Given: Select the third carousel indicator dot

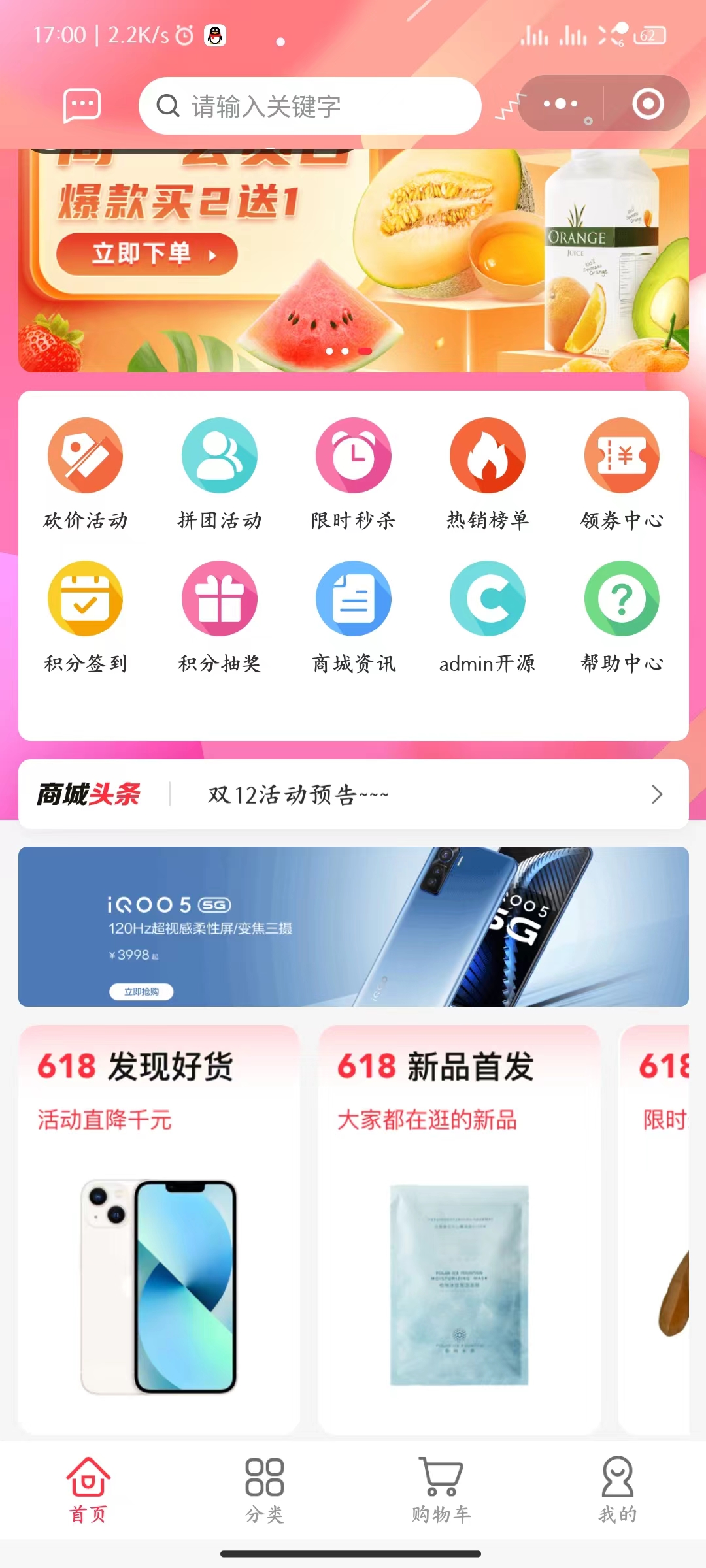Looking at the screenshot, I should (366, 351).
